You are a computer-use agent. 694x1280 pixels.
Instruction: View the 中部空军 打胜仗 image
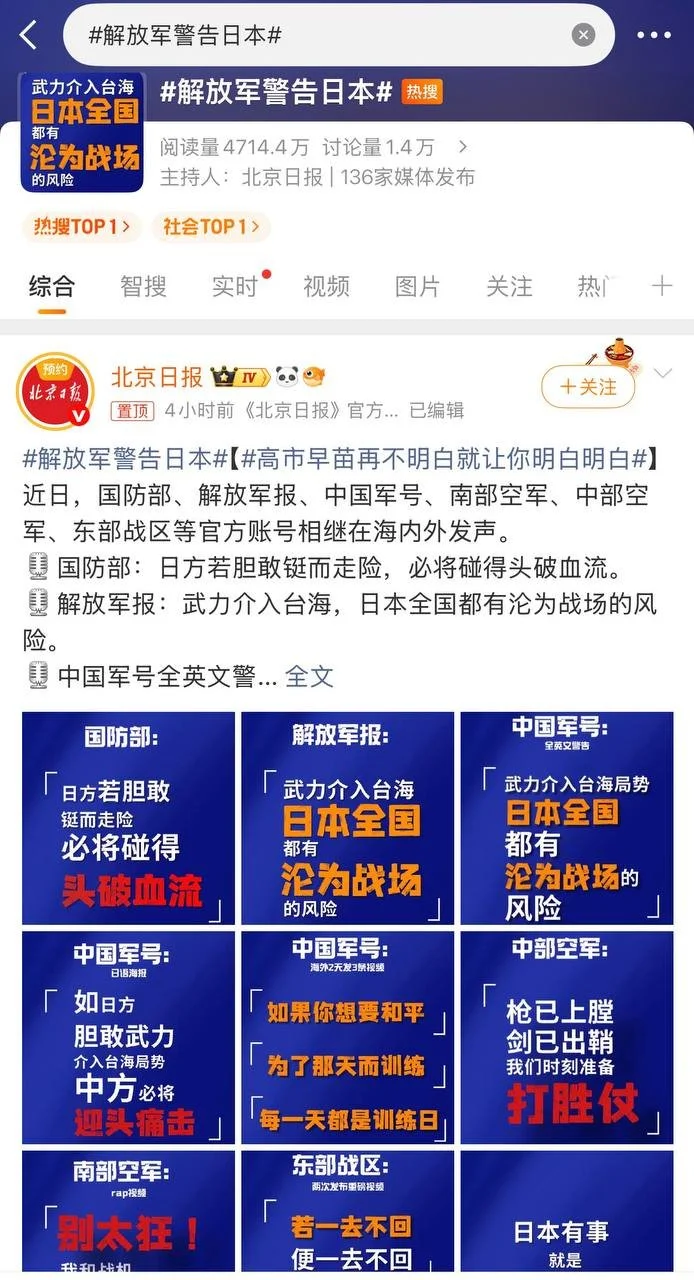tap(567, 1037)
